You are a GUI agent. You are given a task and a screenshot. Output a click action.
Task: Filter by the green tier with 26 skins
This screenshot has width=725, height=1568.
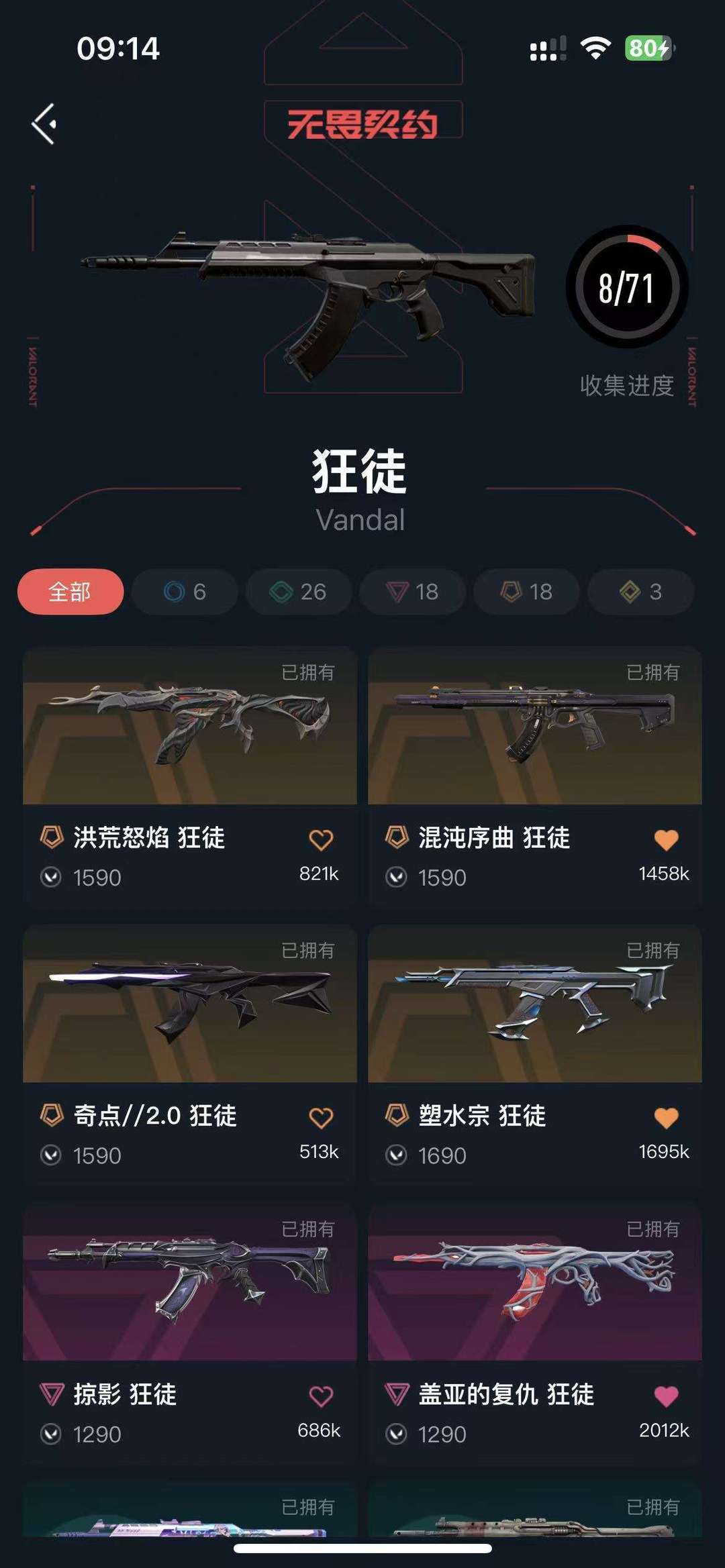pyautogui.click(x=299, y=592)
